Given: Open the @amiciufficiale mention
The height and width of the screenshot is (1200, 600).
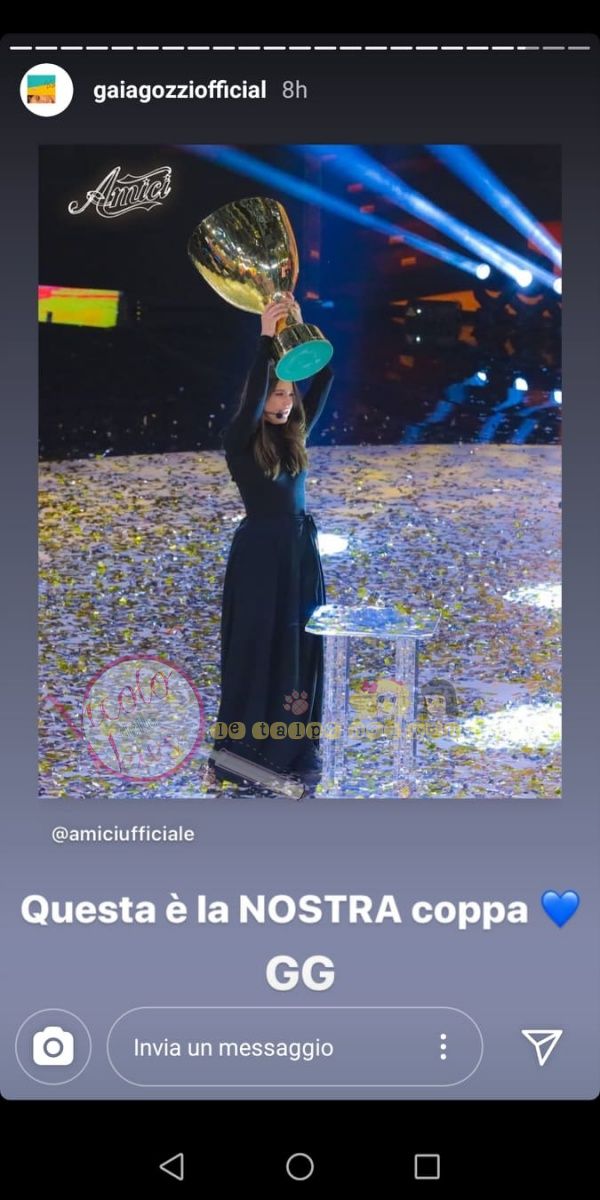Looking at the screenshot, I should point(122,833).
